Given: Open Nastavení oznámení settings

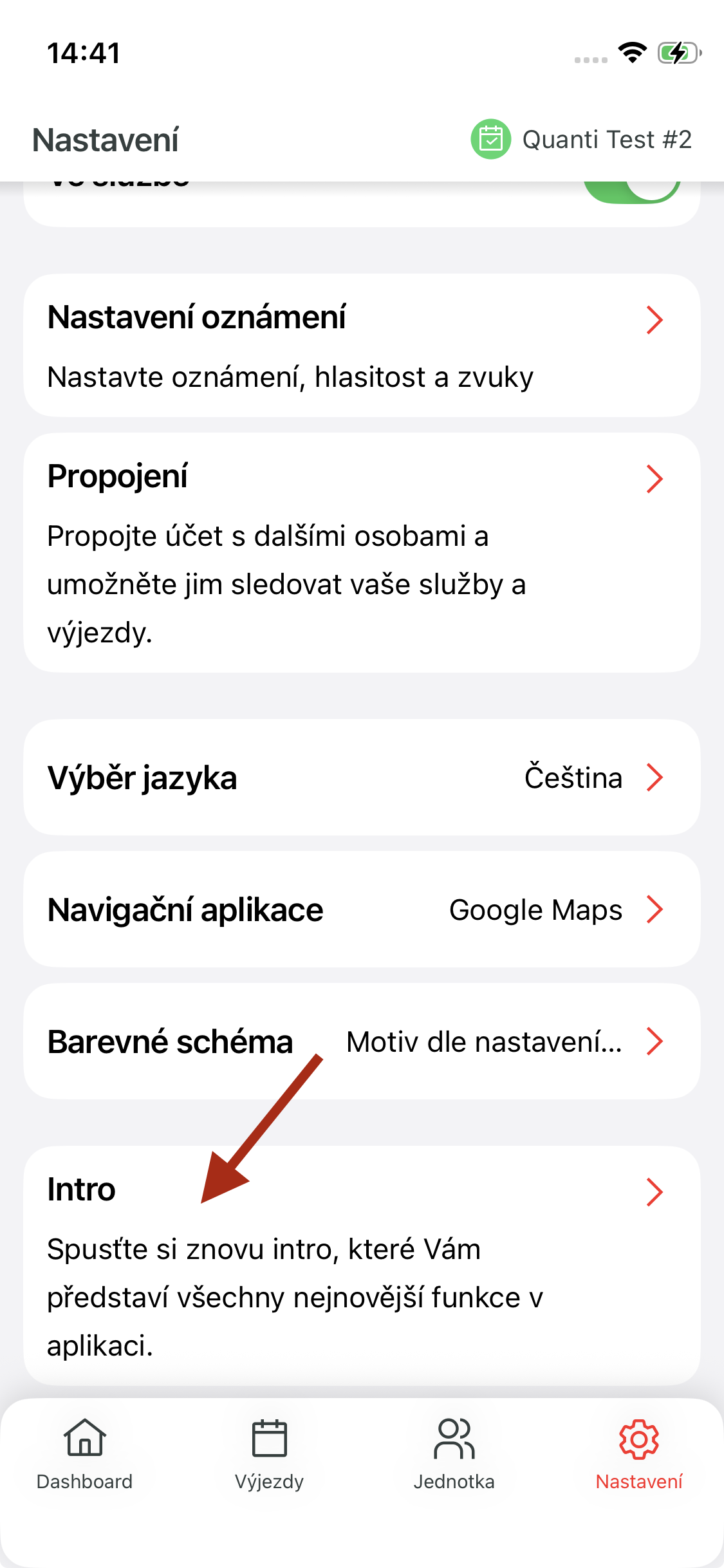Looking at the screenshot, I should point(362,346).
